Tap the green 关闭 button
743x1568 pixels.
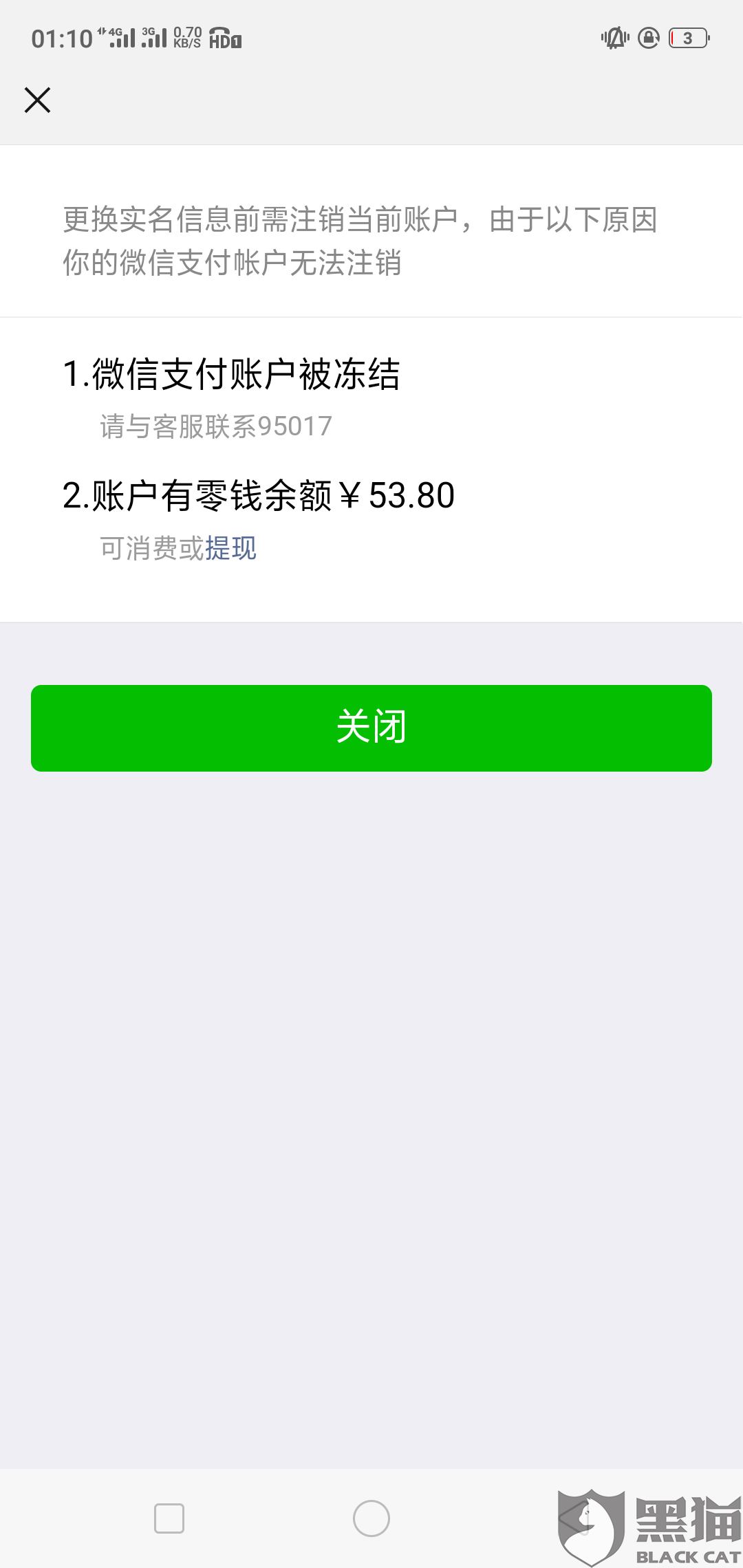tap(371, 728)
